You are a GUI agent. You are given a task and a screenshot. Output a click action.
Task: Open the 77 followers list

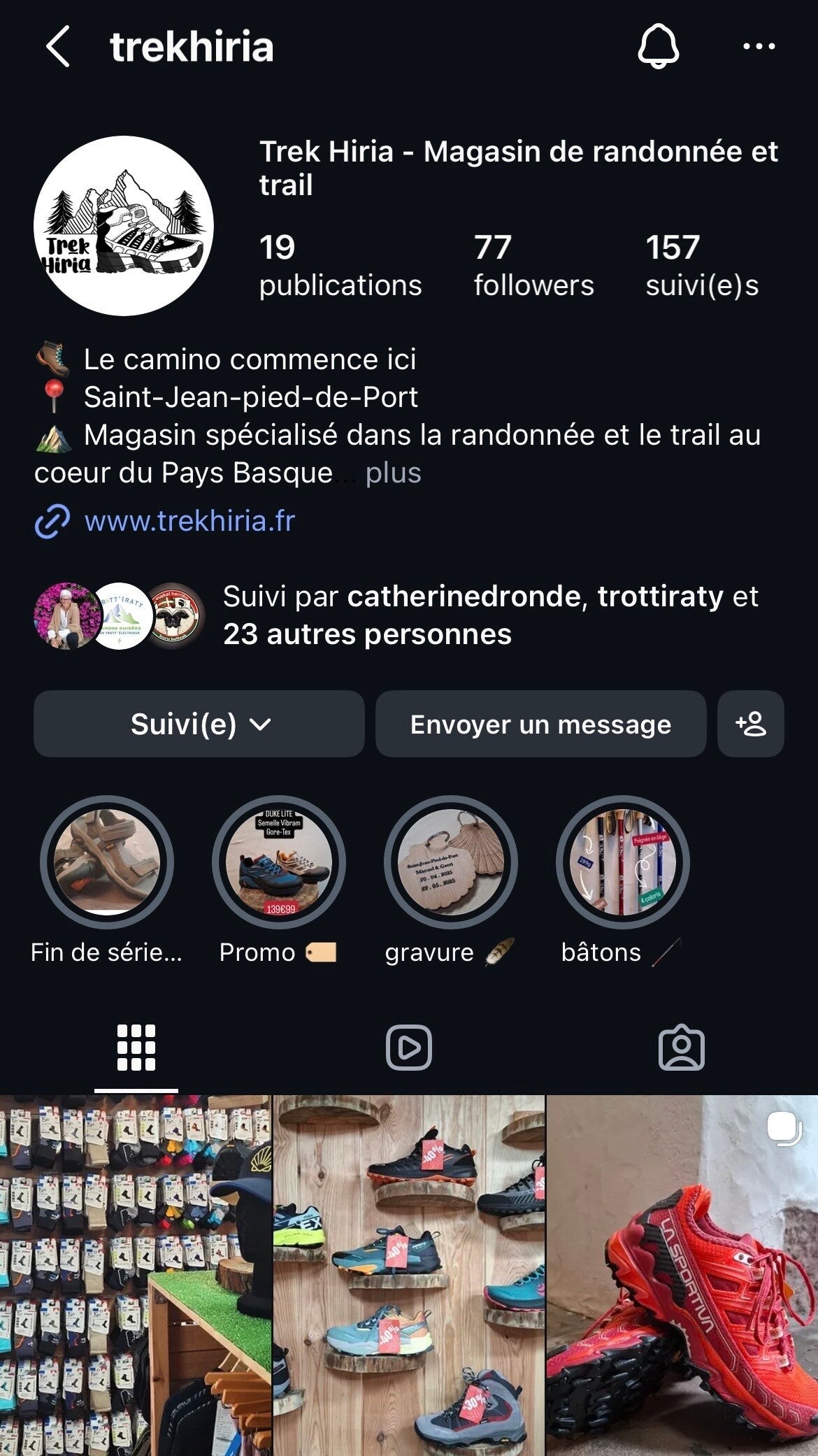coord(533,266)
